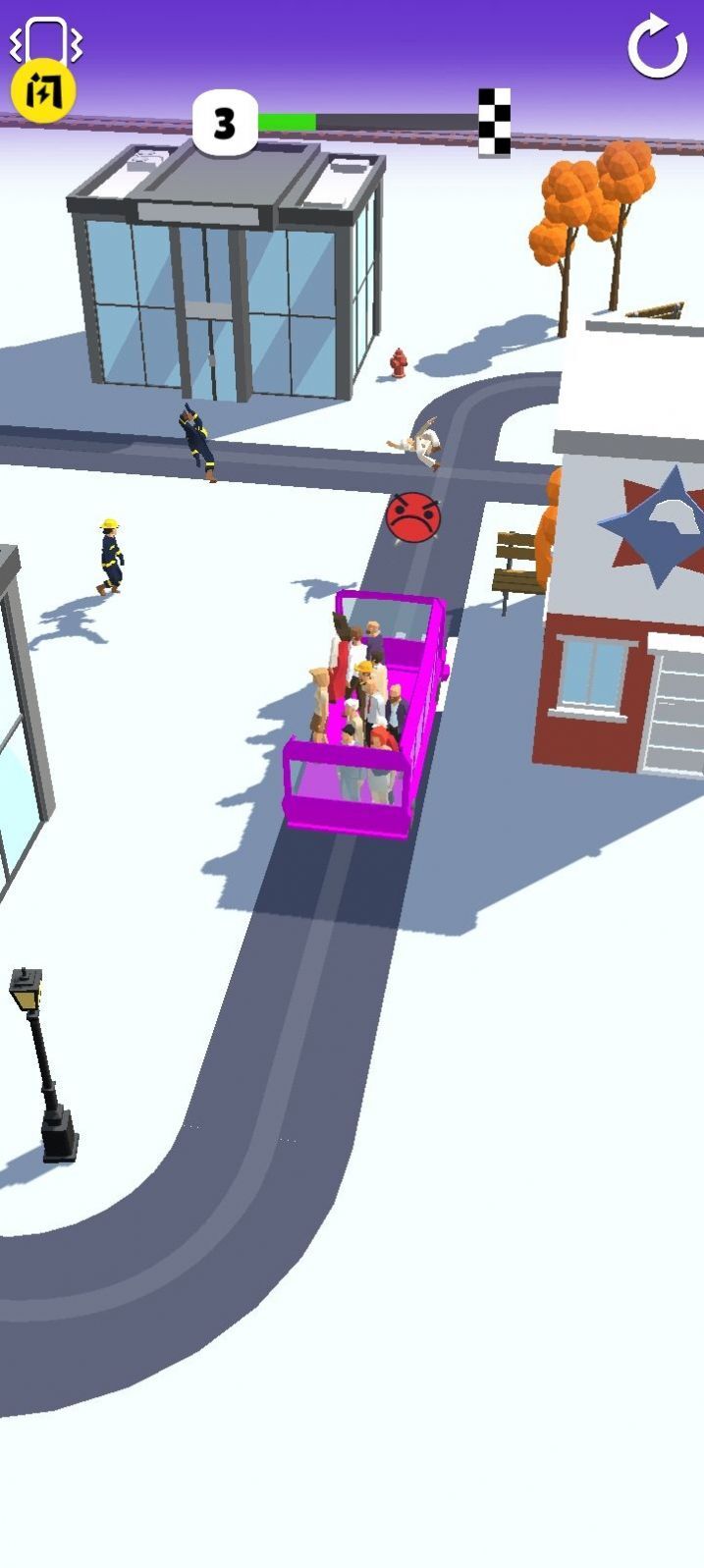Tap the yellow no-ads lightning badge

43,93
